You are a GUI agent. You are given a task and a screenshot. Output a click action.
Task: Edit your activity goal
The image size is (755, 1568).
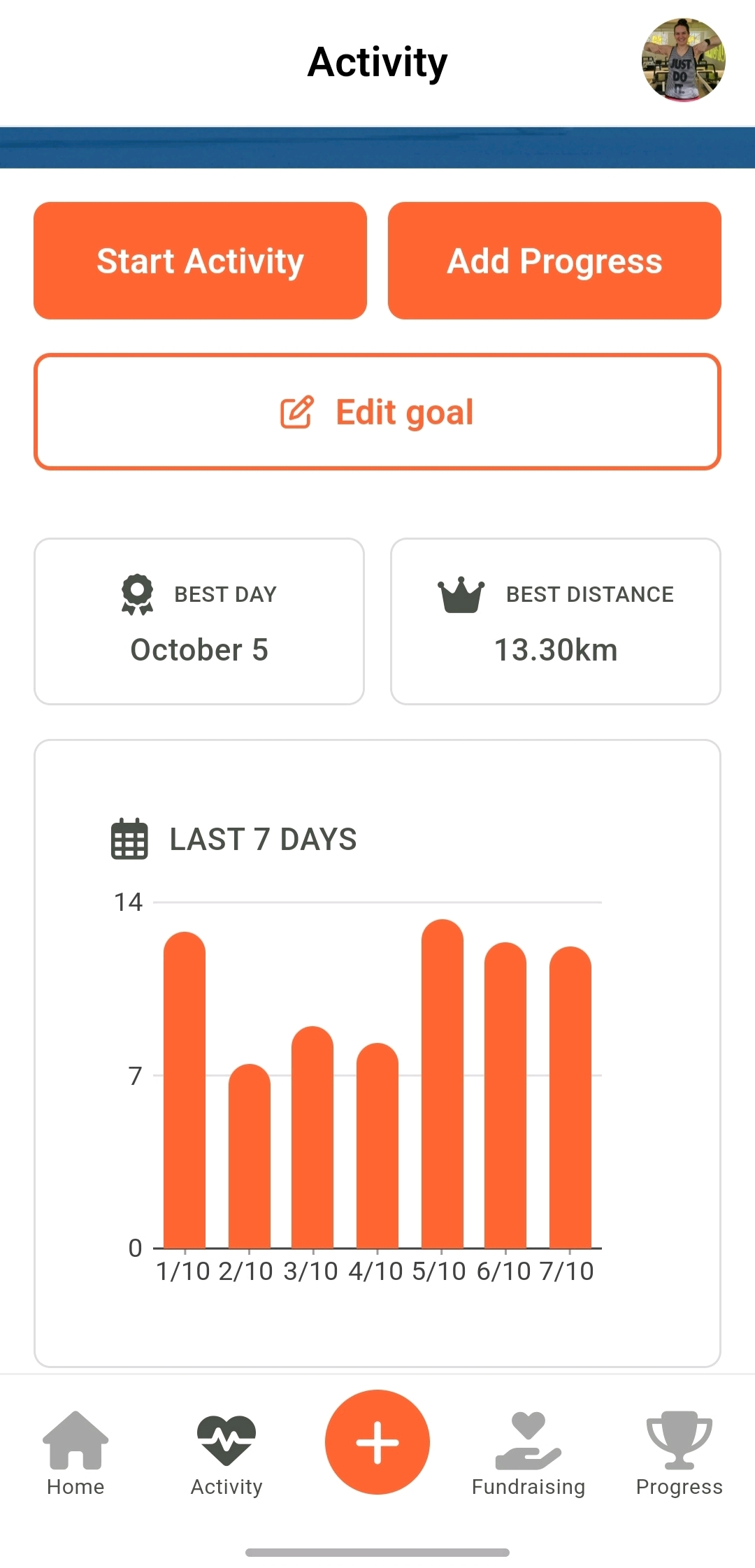click(377, 412)
